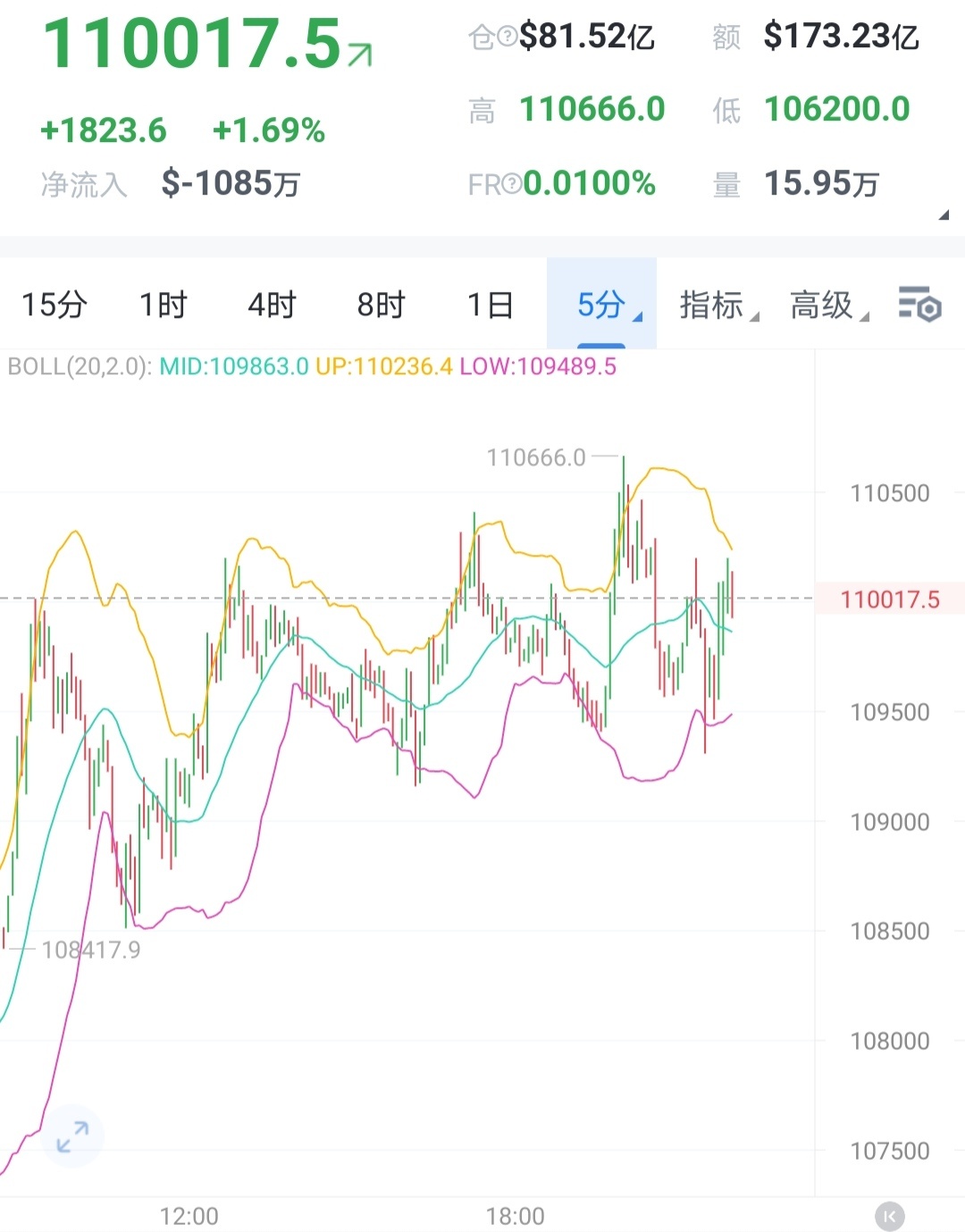
Task: Click the 110017.5 price label on the axis
Action: (x=889, y=599)
